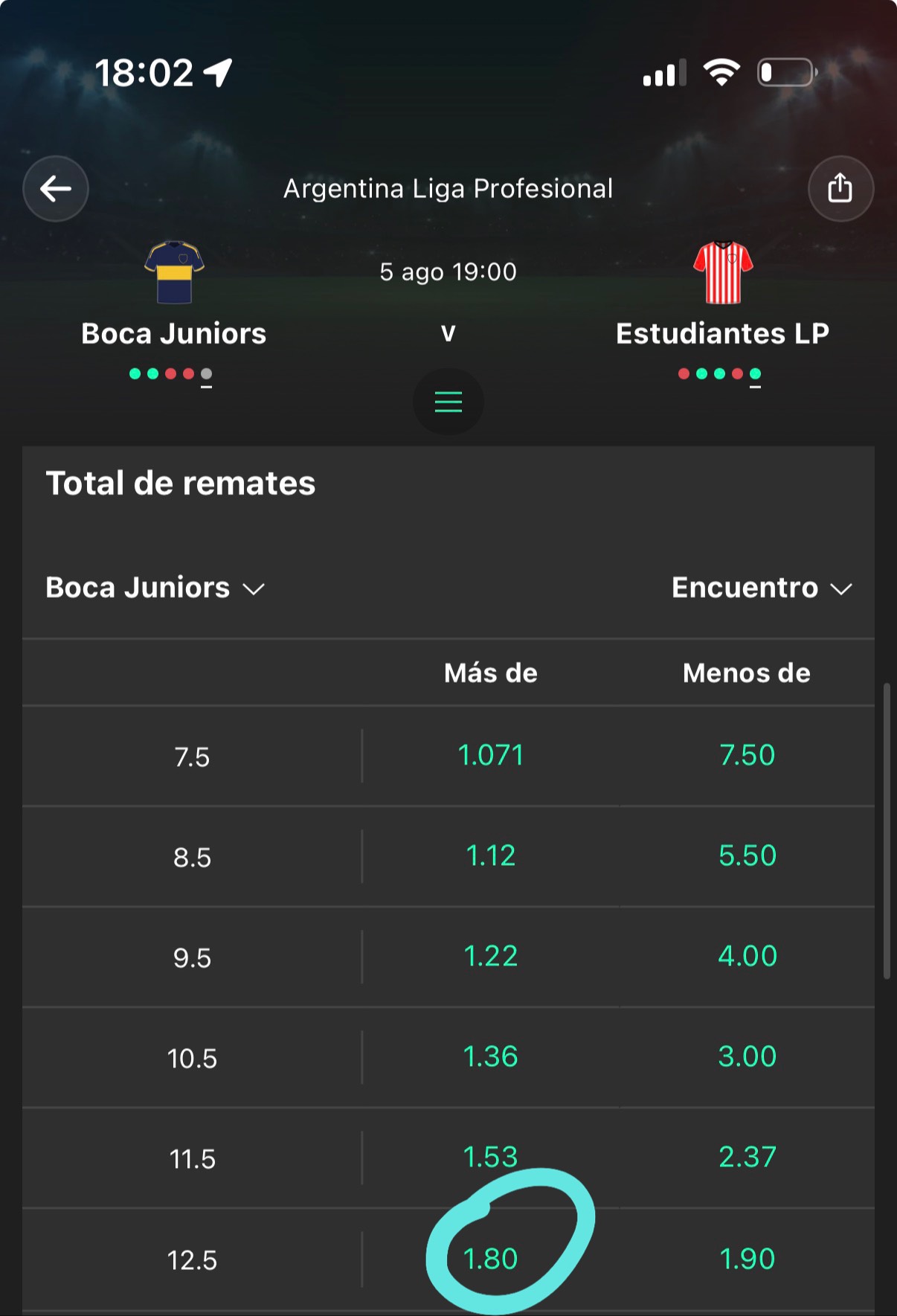This screenshot has width=897, height=1316.
Task: Choose Menos de 9.5 at 4.00
Action: (x=747, y=957)
